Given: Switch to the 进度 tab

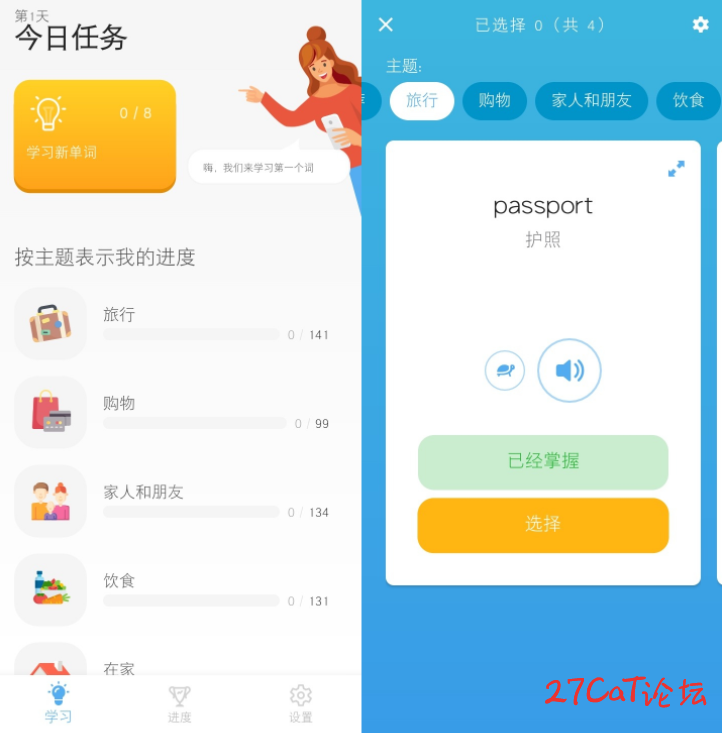Looking at the screenshot, I should pyautogui.click(x=180, y=704).
